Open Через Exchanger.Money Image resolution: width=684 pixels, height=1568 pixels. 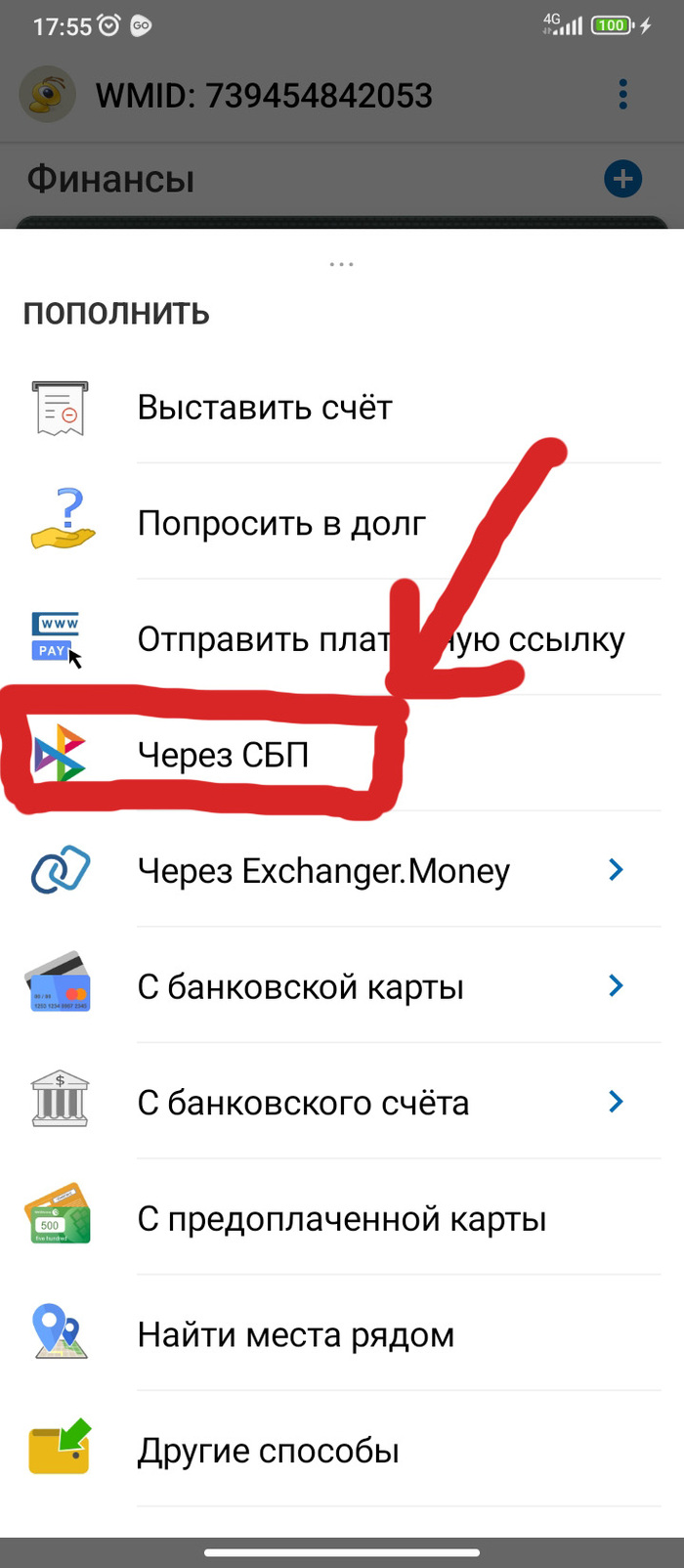tap(323, 870)
